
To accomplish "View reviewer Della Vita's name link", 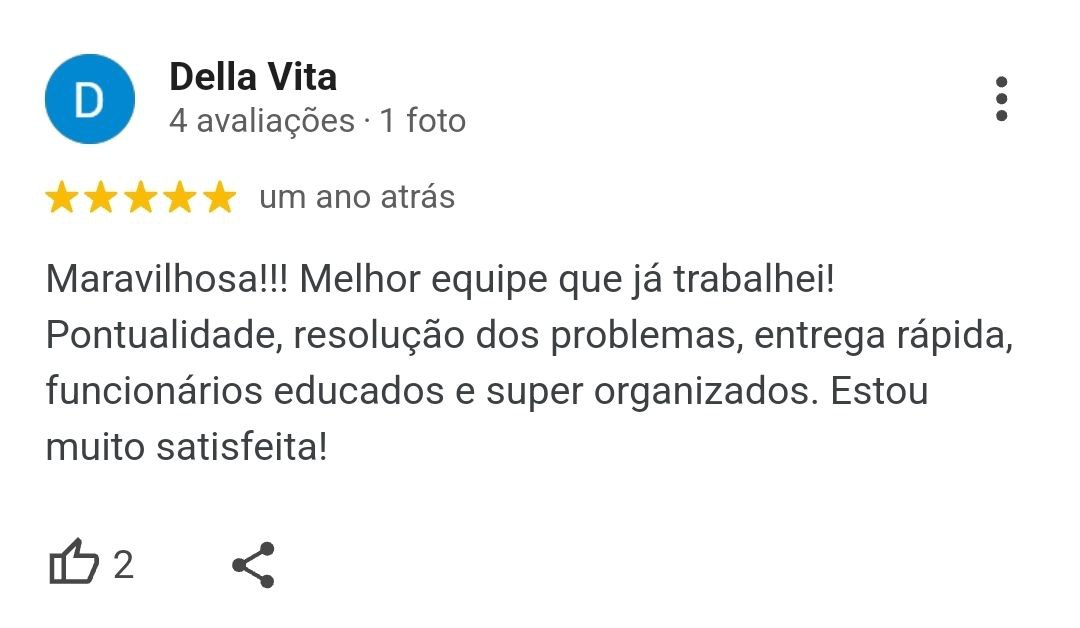I will coord(253,77).
